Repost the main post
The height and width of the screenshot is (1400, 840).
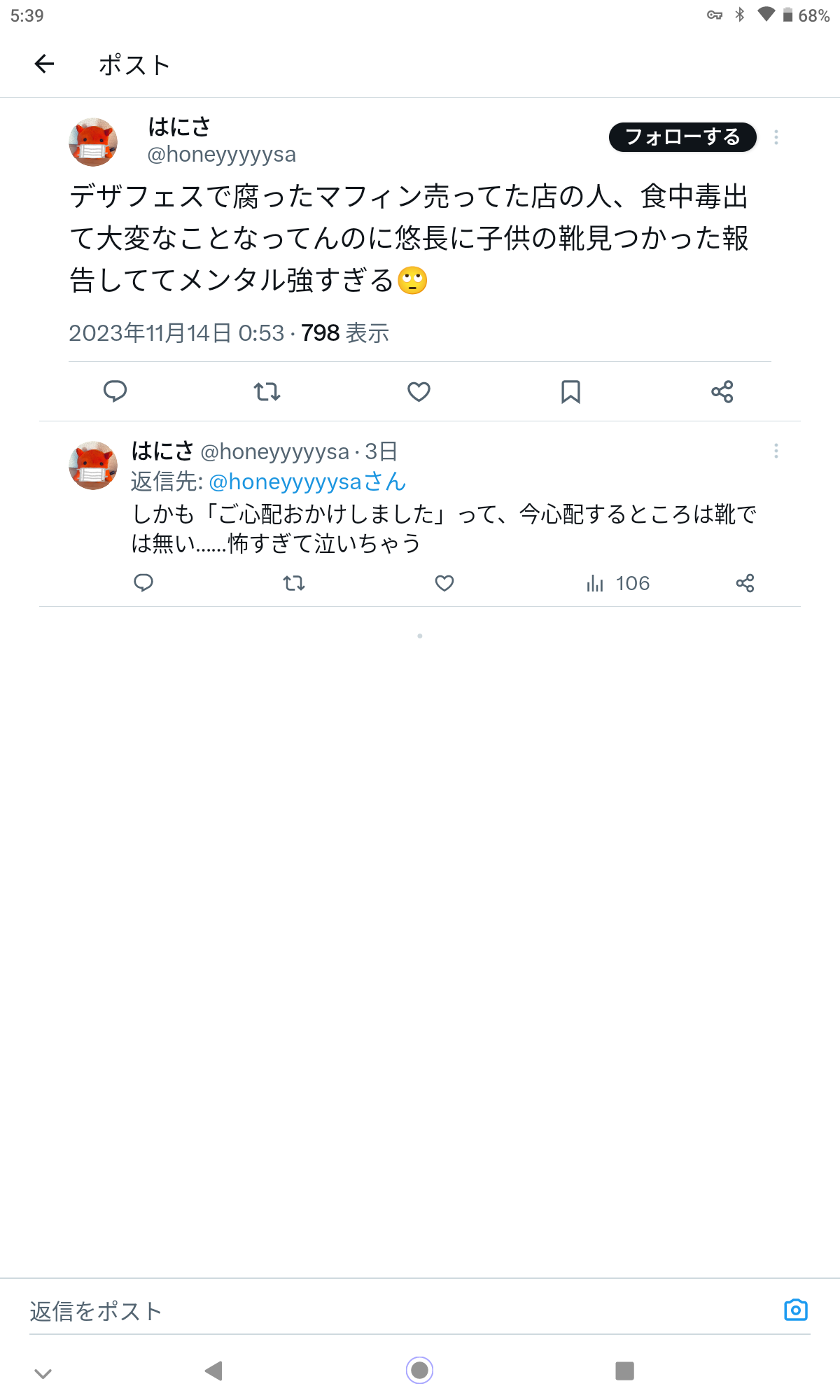point(267,391)
